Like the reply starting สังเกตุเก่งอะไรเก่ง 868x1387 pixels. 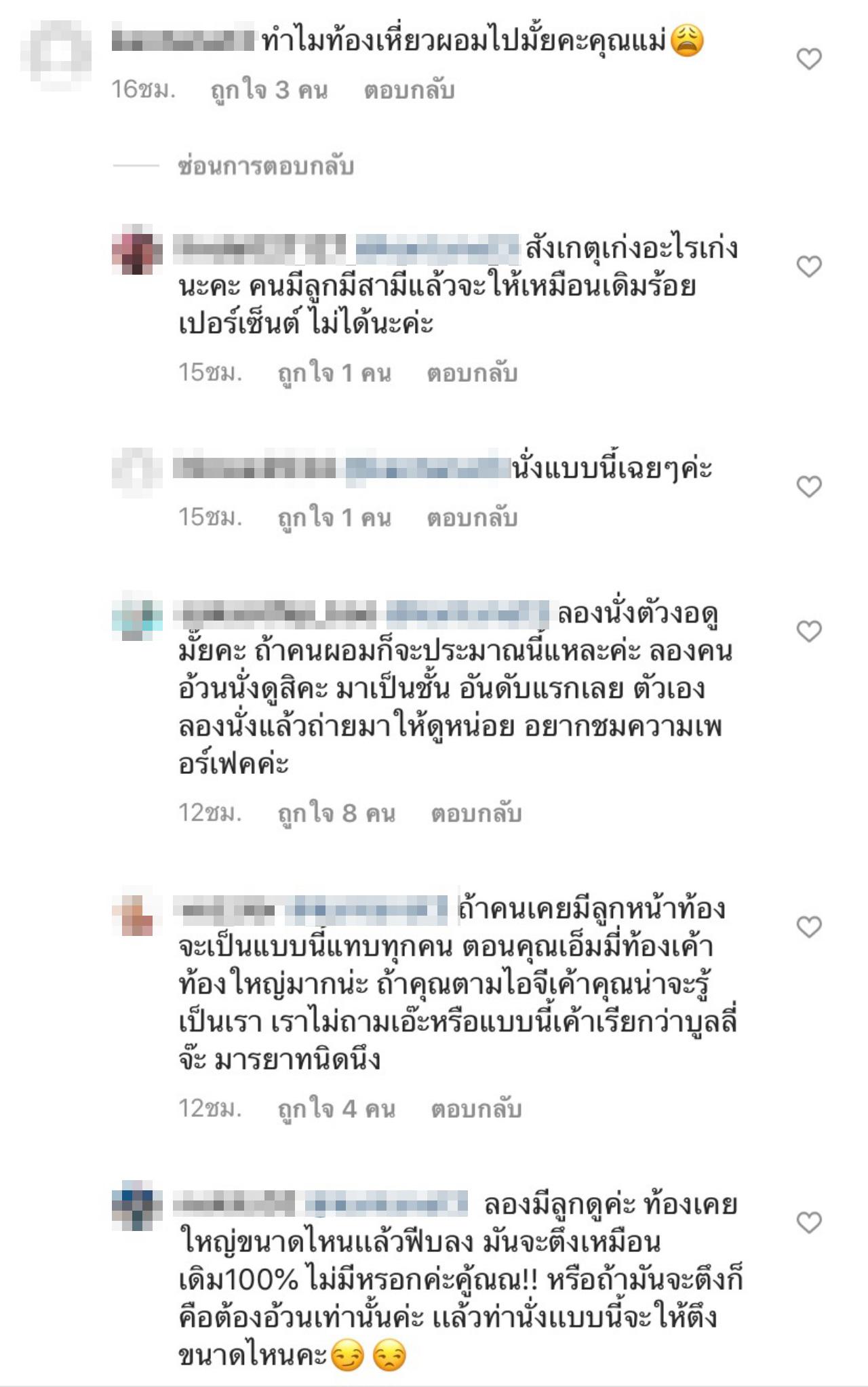click(x=808, y=267)
